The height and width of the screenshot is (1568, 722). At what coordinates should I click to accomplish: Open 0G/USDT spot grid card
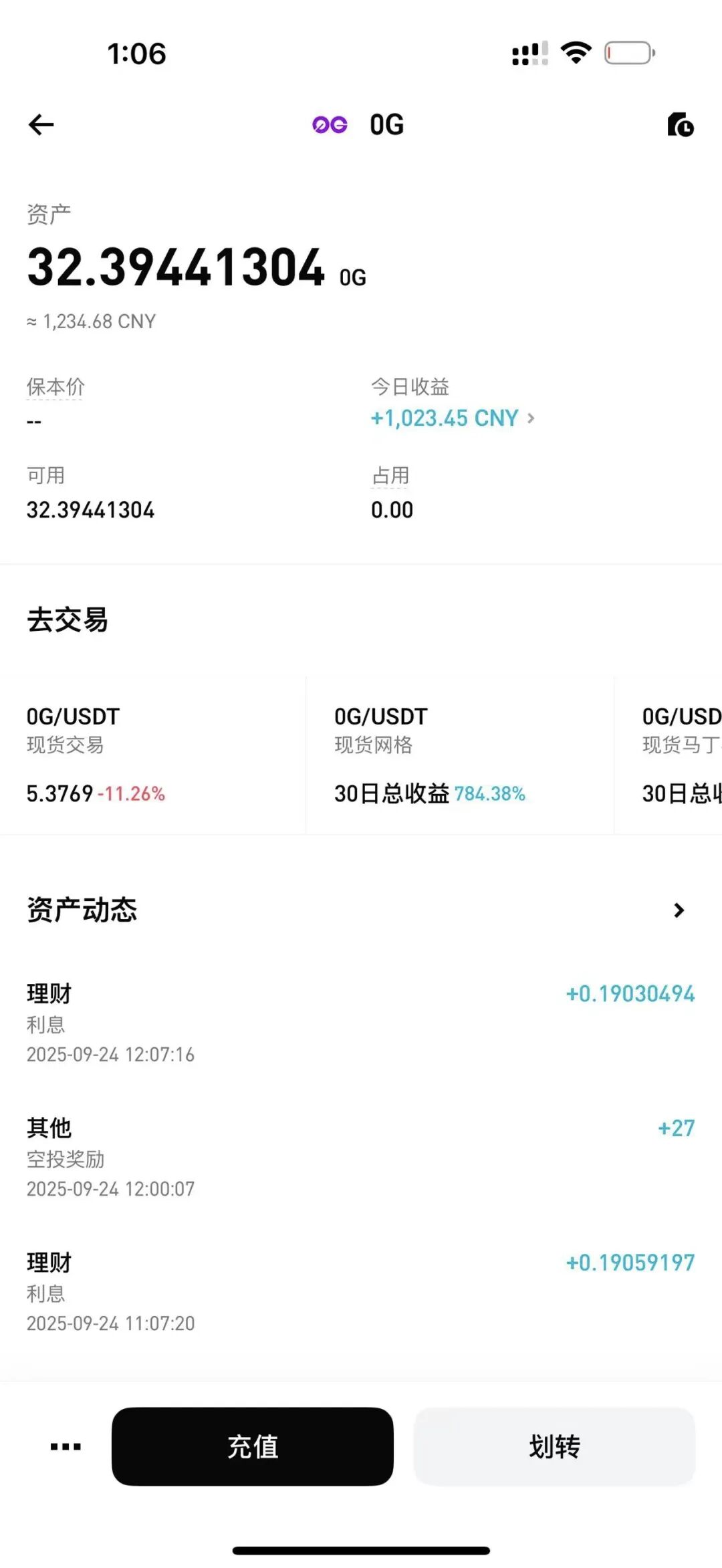click(x=459, y=755)
